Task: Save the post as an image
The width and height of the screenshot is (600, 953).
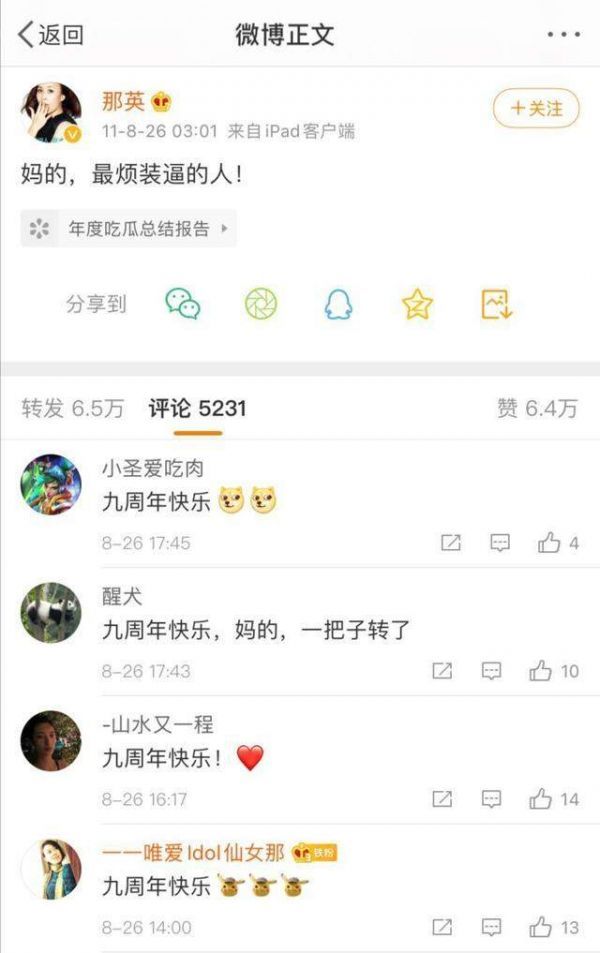Action: coord(496,304)
